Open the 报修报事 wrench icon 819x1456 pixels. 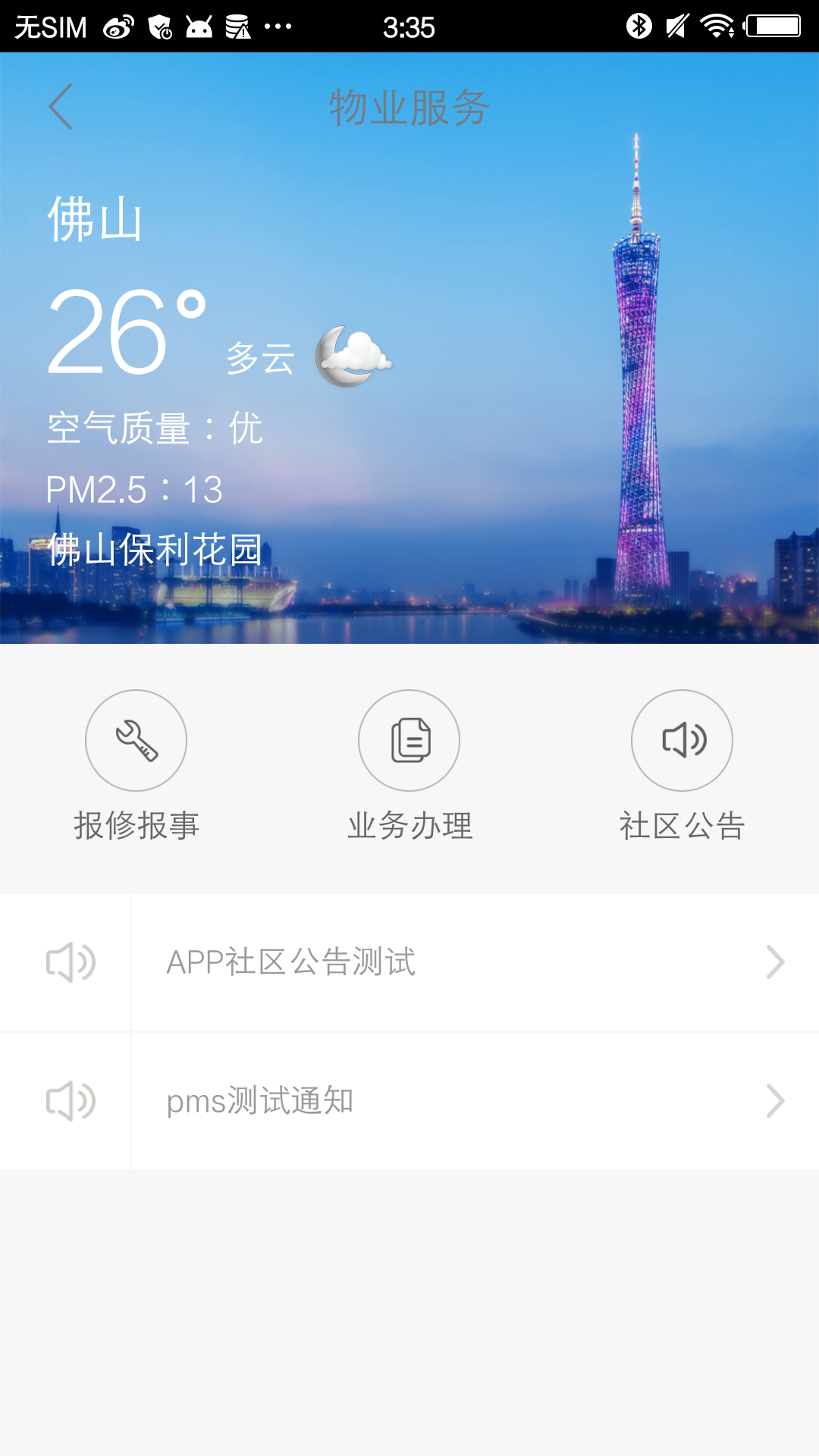pos(136,741)
